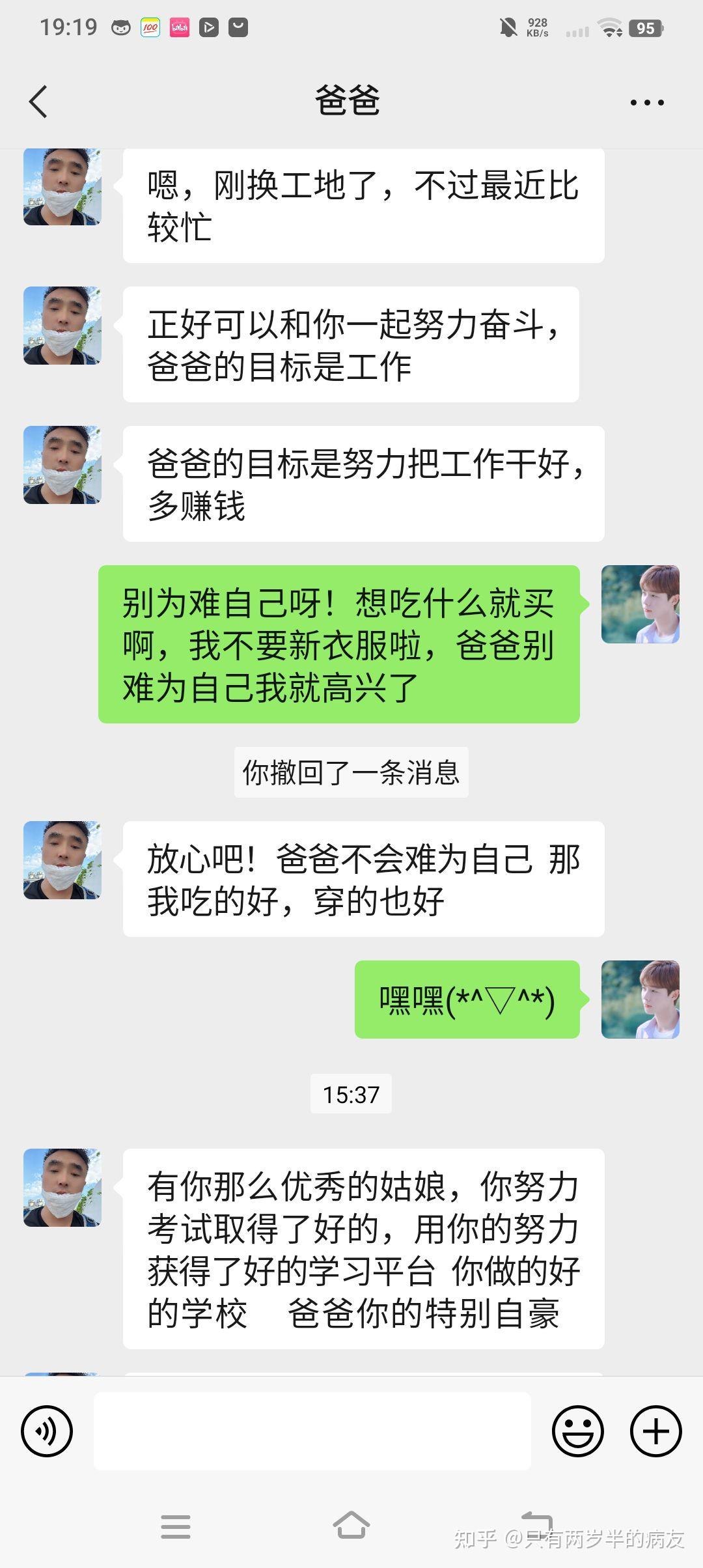
Task: Go to the system home screen
Action: click(351, 1526)
